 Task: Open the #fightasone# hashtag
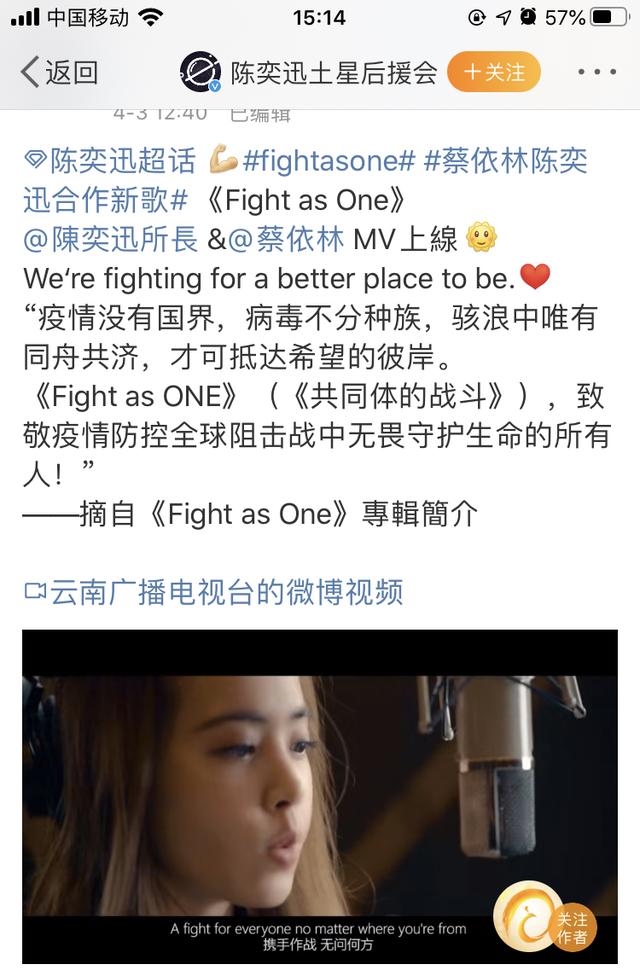coord(329,161)
